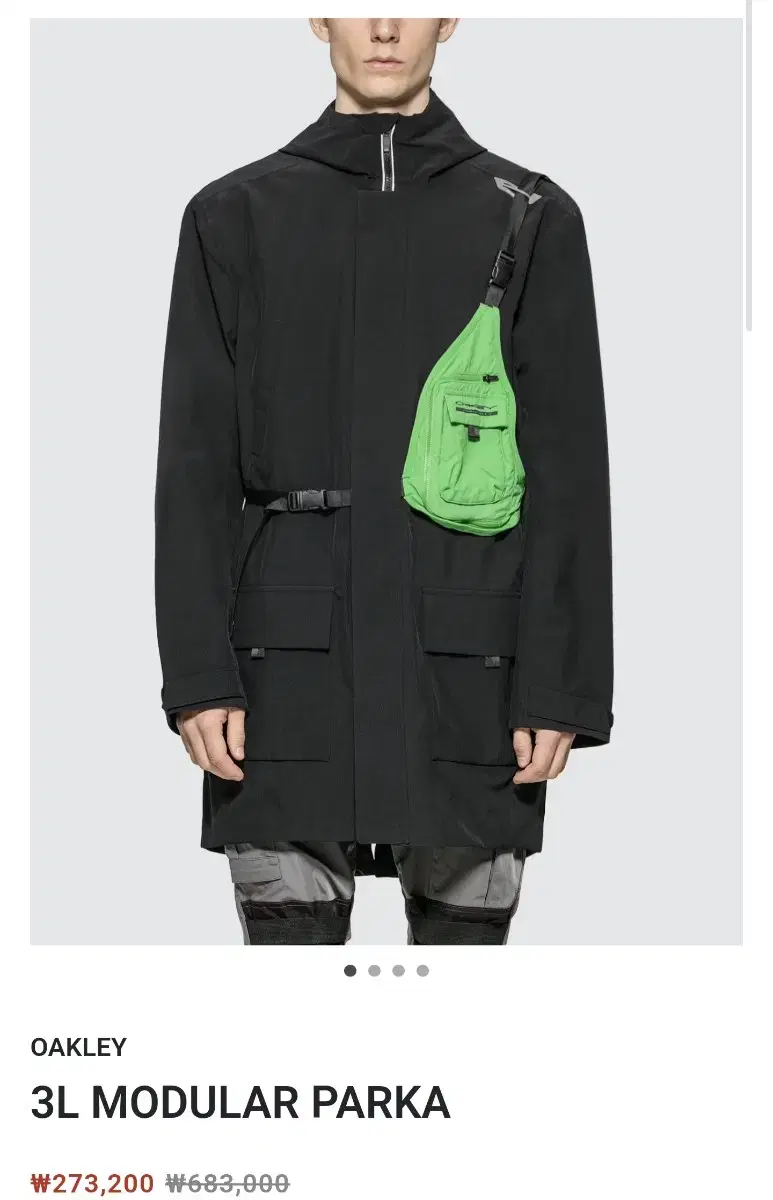
Task: Click the green sling bag in the photo
Action: click(468, 430)
